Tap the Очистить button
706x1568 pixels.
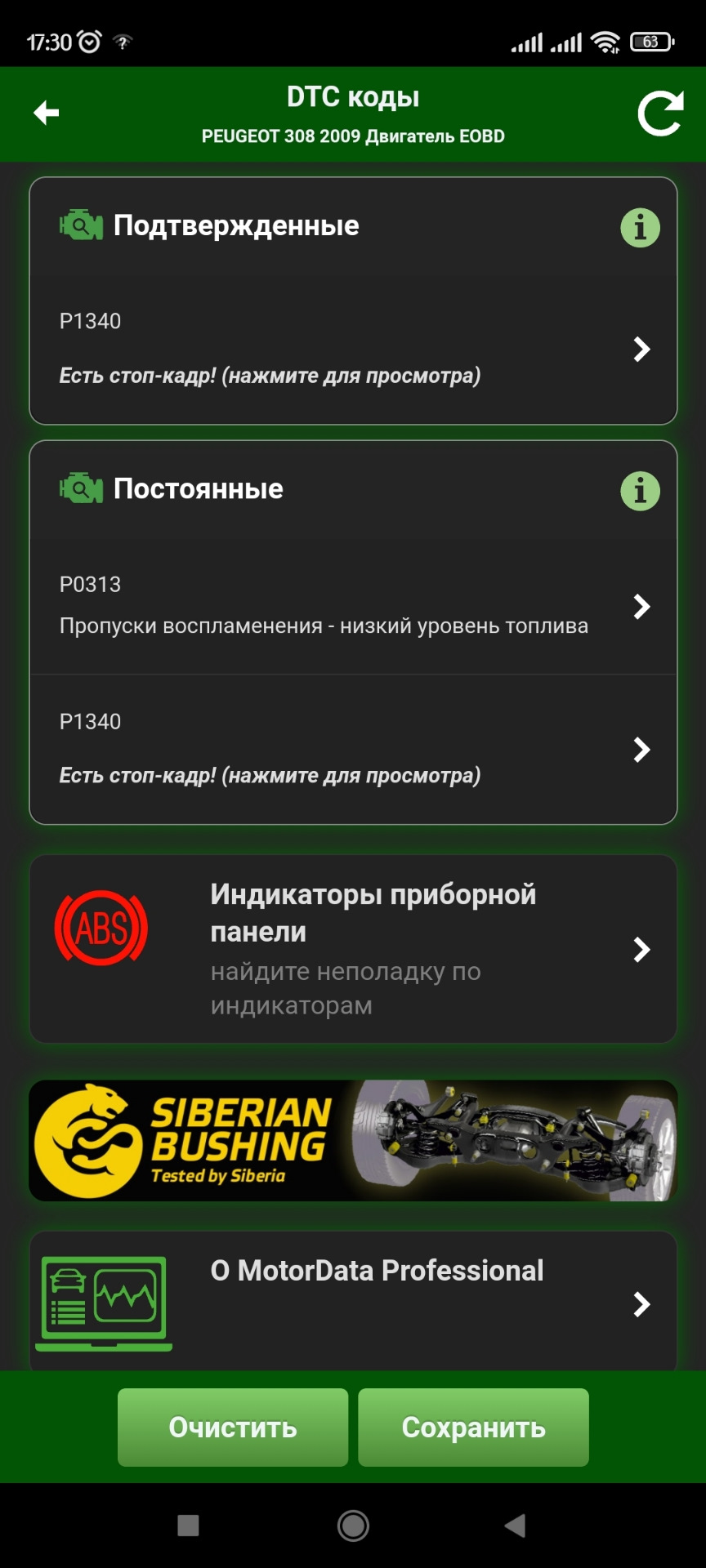click(x=233, y=1427)
